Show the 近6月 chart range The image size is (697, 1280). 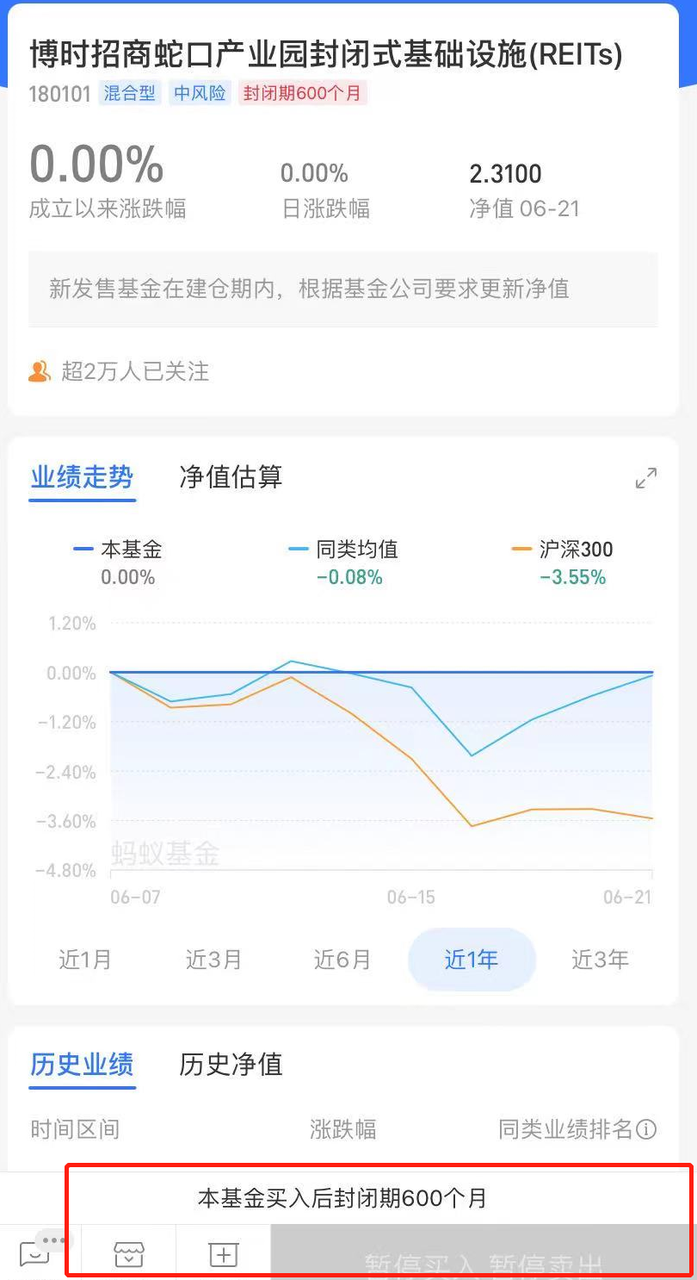342,960
